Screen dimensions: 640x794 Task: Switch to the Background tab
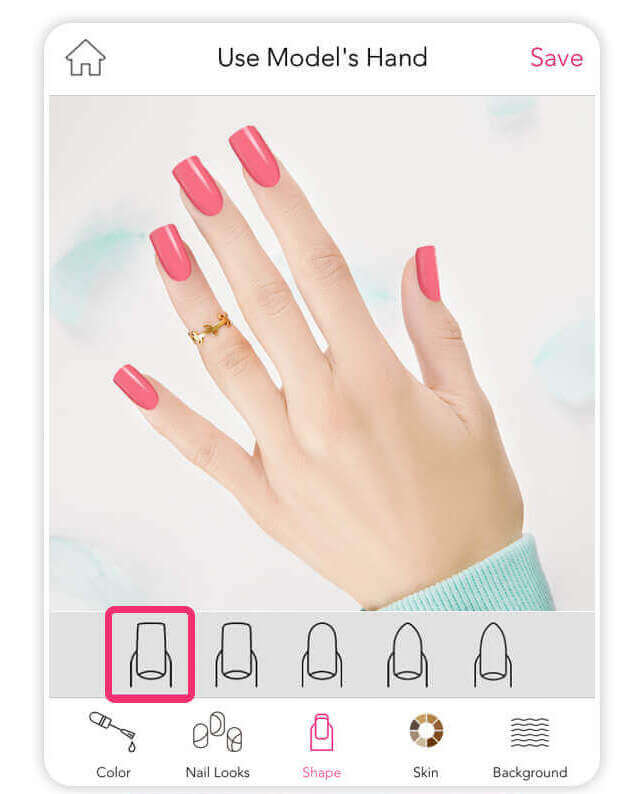coord(529,745)
